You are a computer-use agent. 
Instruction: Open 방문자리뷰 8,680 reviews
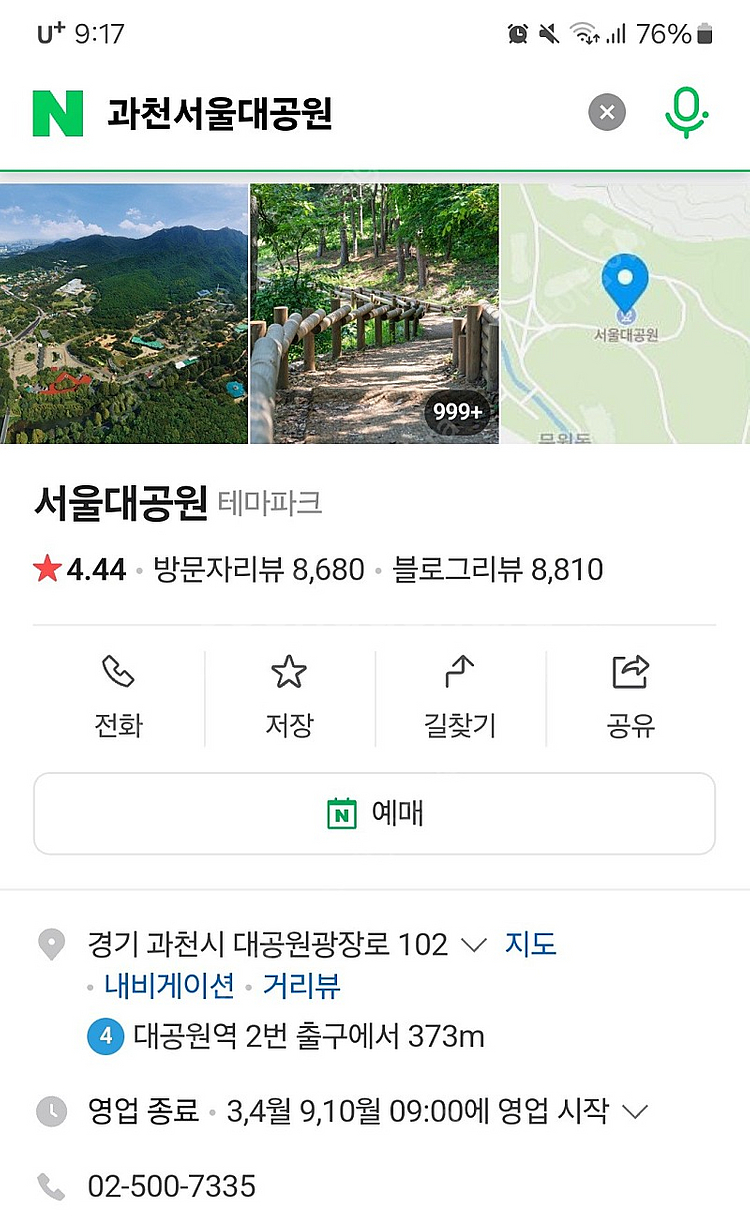[x=258, y=570]
